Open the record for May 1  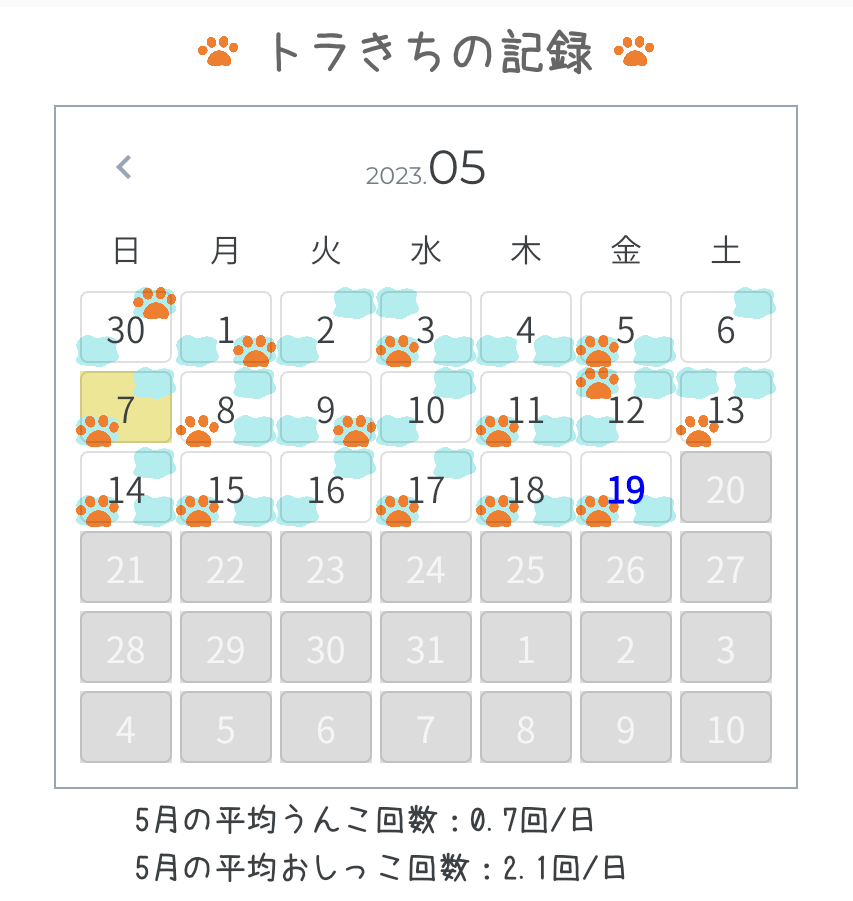[x=226, y=328]
